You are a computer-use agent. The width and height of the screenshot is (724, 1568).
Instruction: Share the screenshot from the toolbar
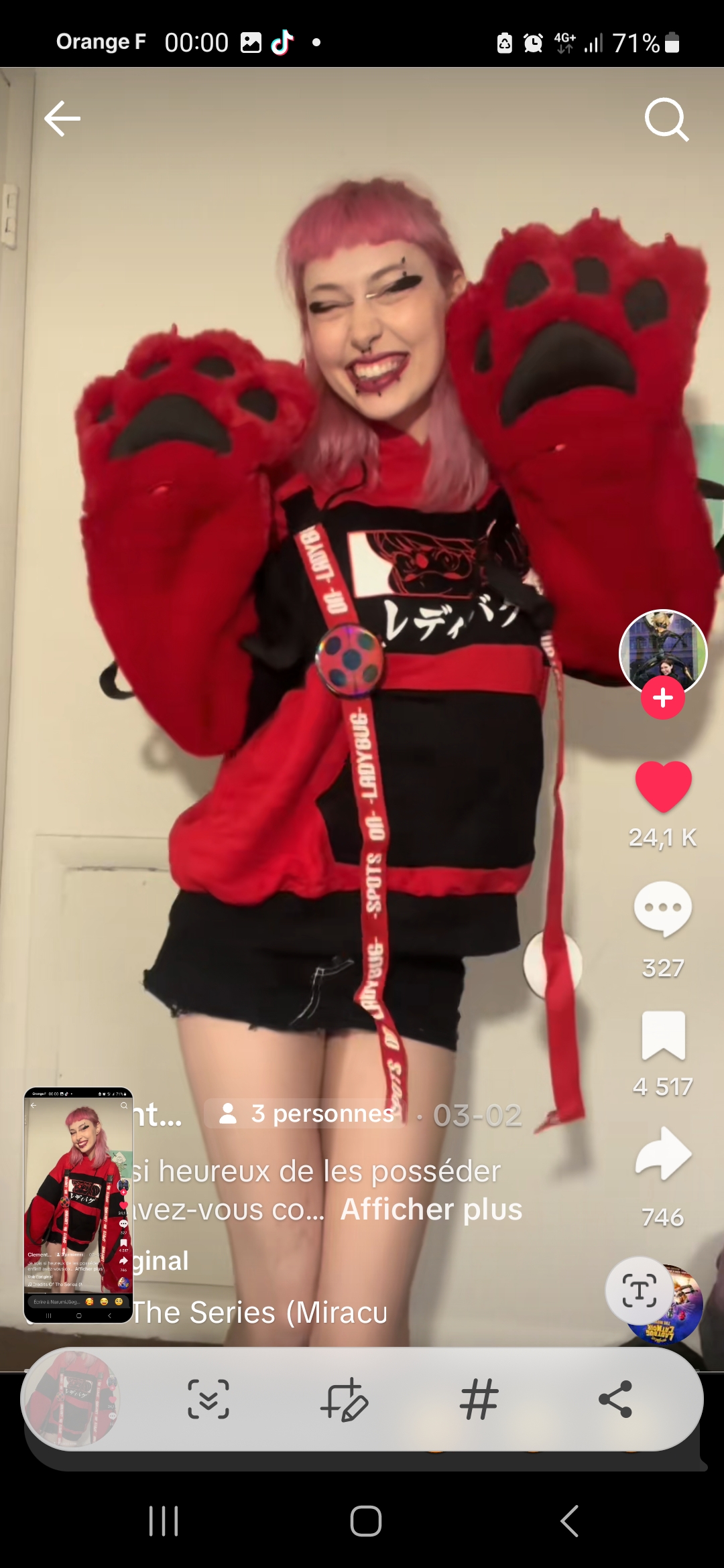[615, 1399]
